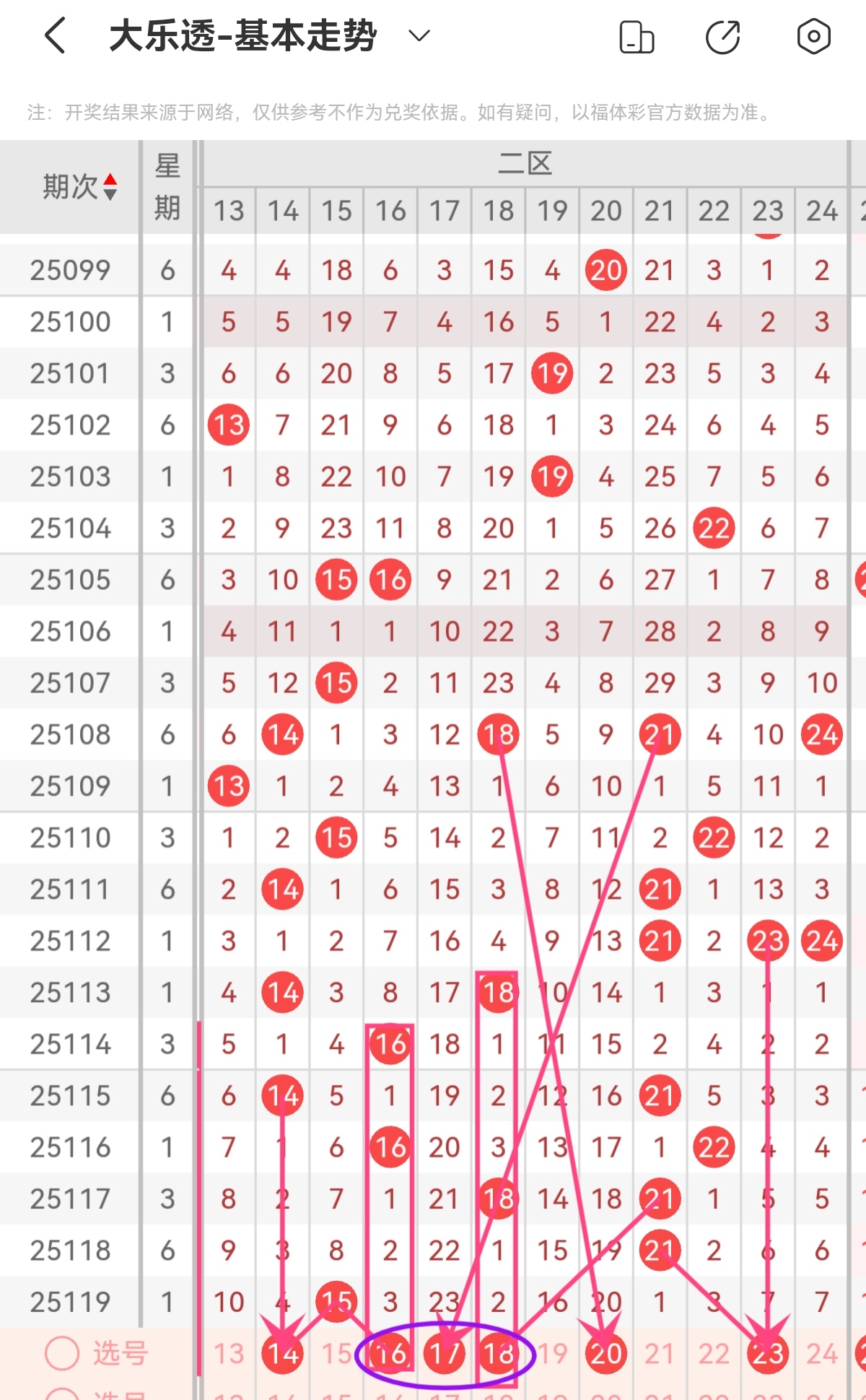Open settings via the hexagon icon
Viewport: 866px width, 1400px height.
click(813, 35)
